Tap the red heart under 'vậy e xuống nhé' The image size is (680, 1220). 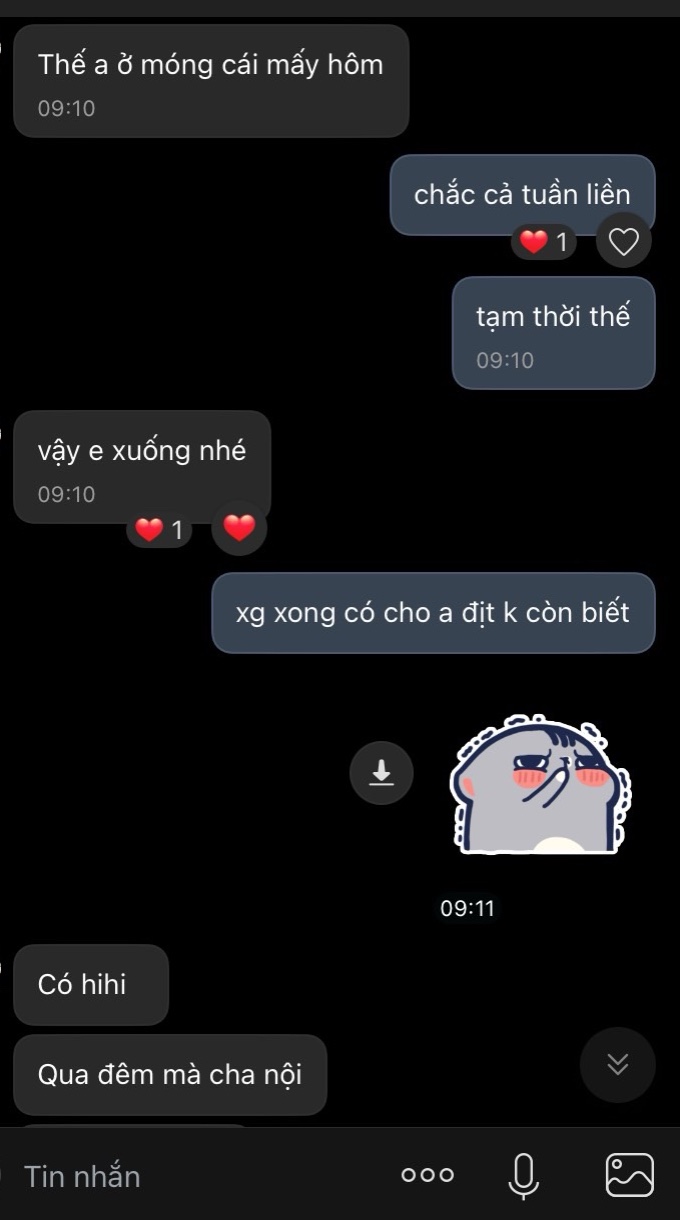(240, 528)
